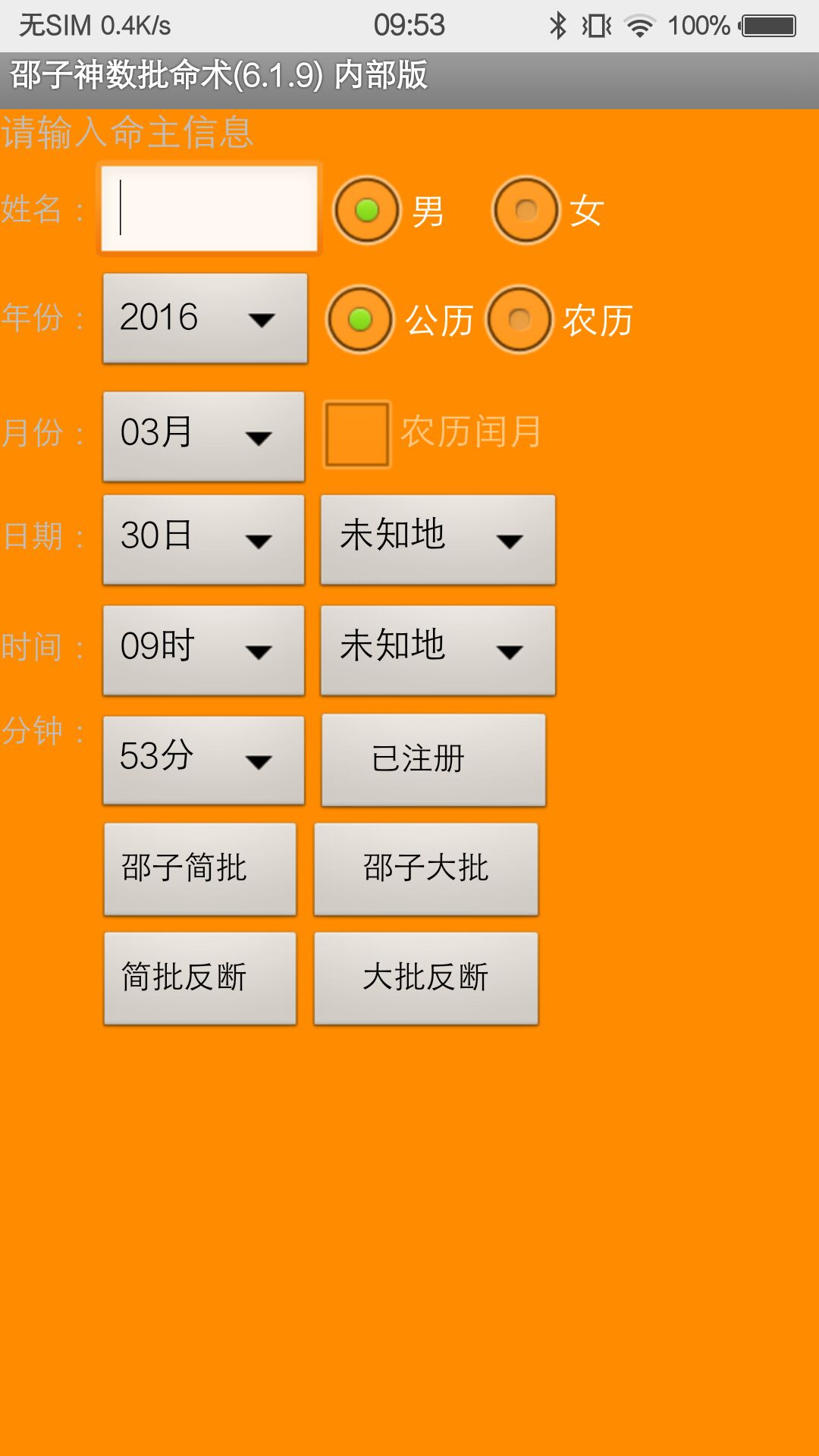
Task: Switch to the 农历 calendar option
Action: click(519, 319)
